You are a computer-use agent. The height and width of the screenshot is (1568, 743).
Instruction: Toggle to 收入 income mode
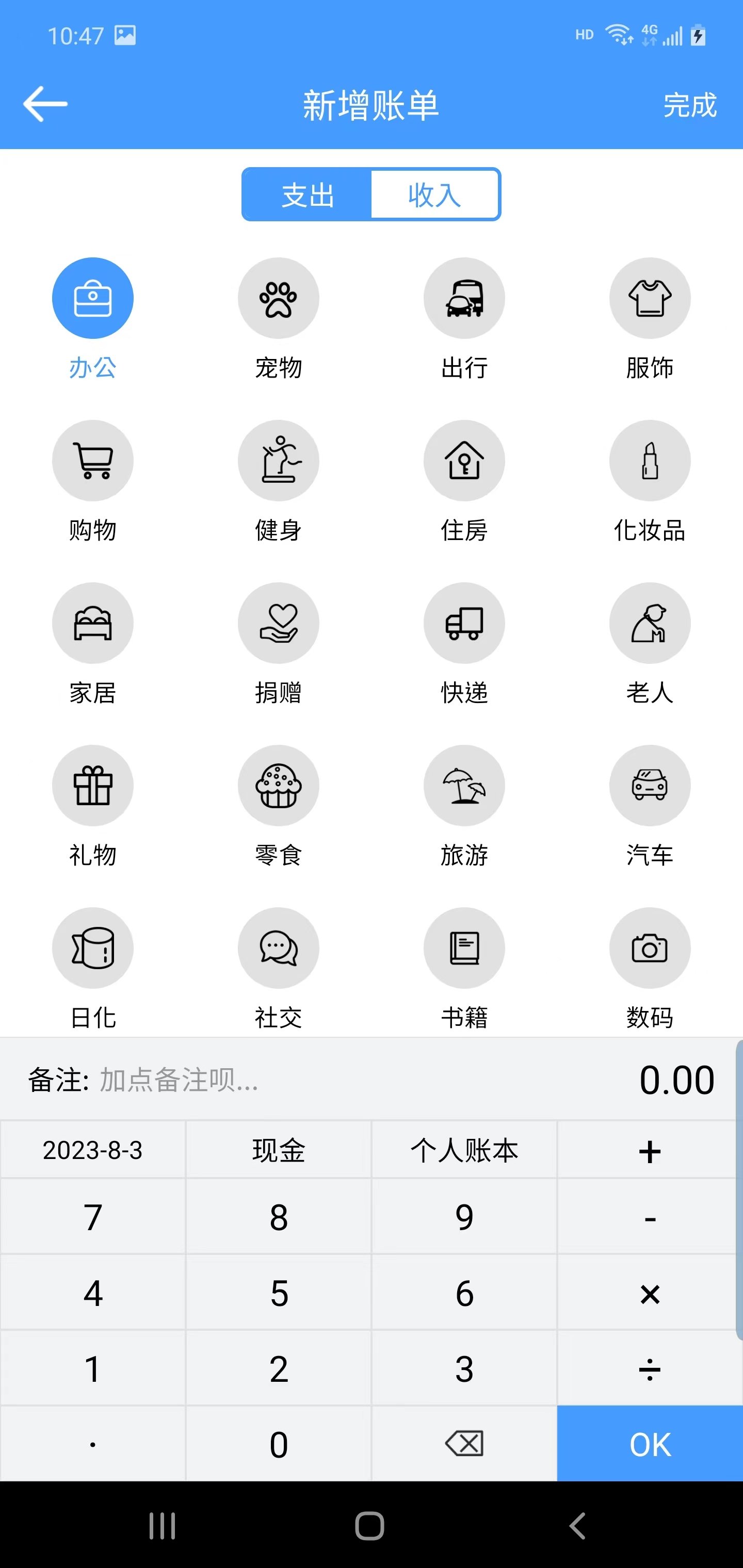point(435,194)
